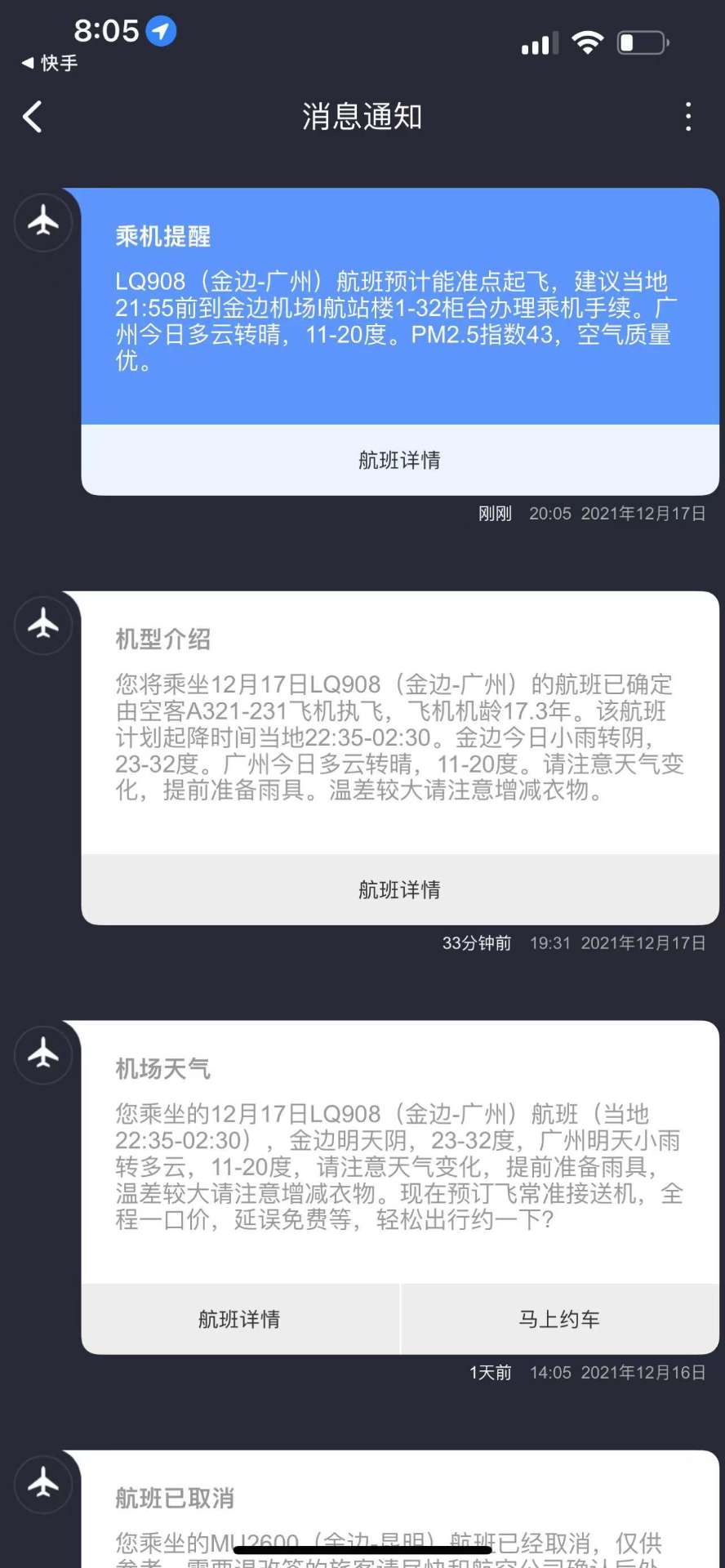Open the 机场天气 notification card
Screen dimensions: 725x1568
(x=400, y=1152)
